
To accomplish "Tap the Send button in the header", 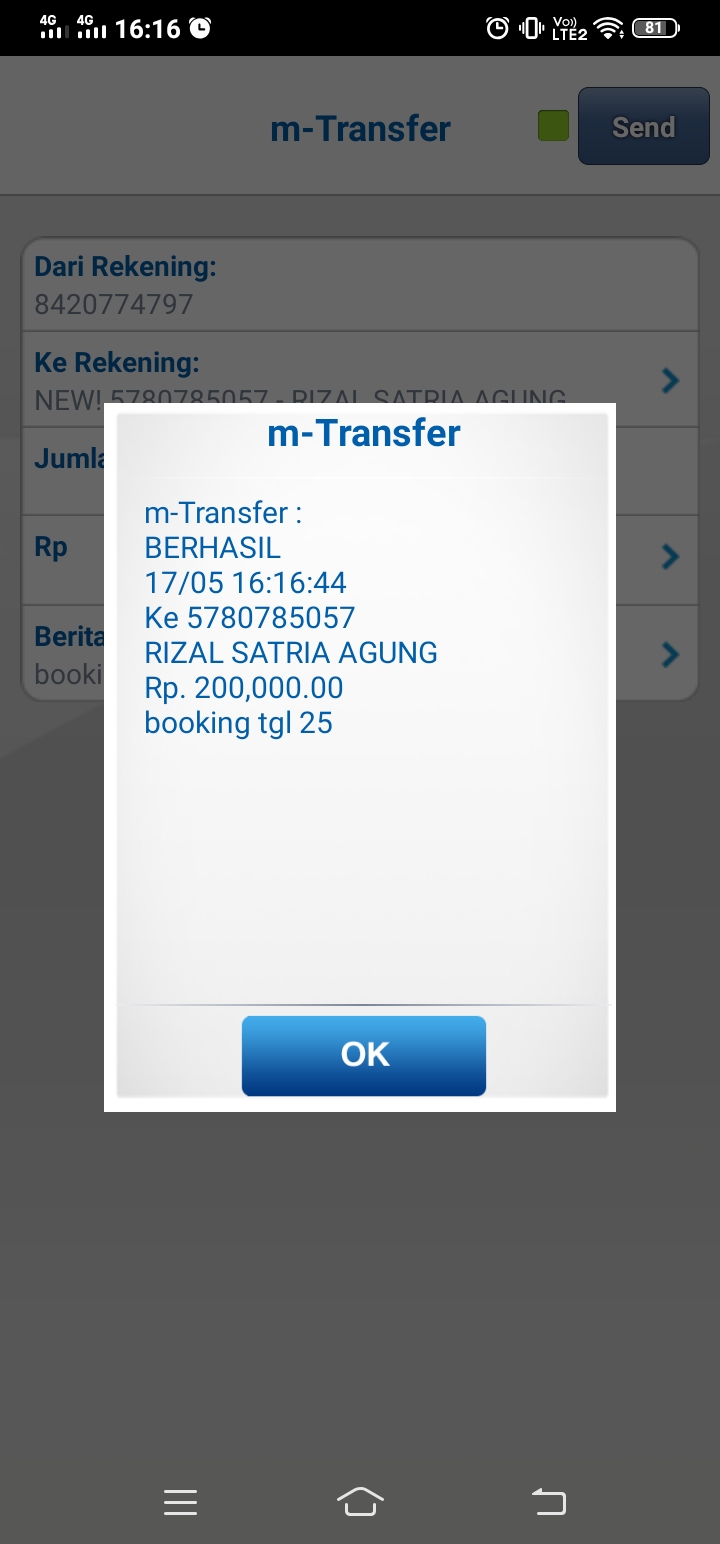I will 643,127.
